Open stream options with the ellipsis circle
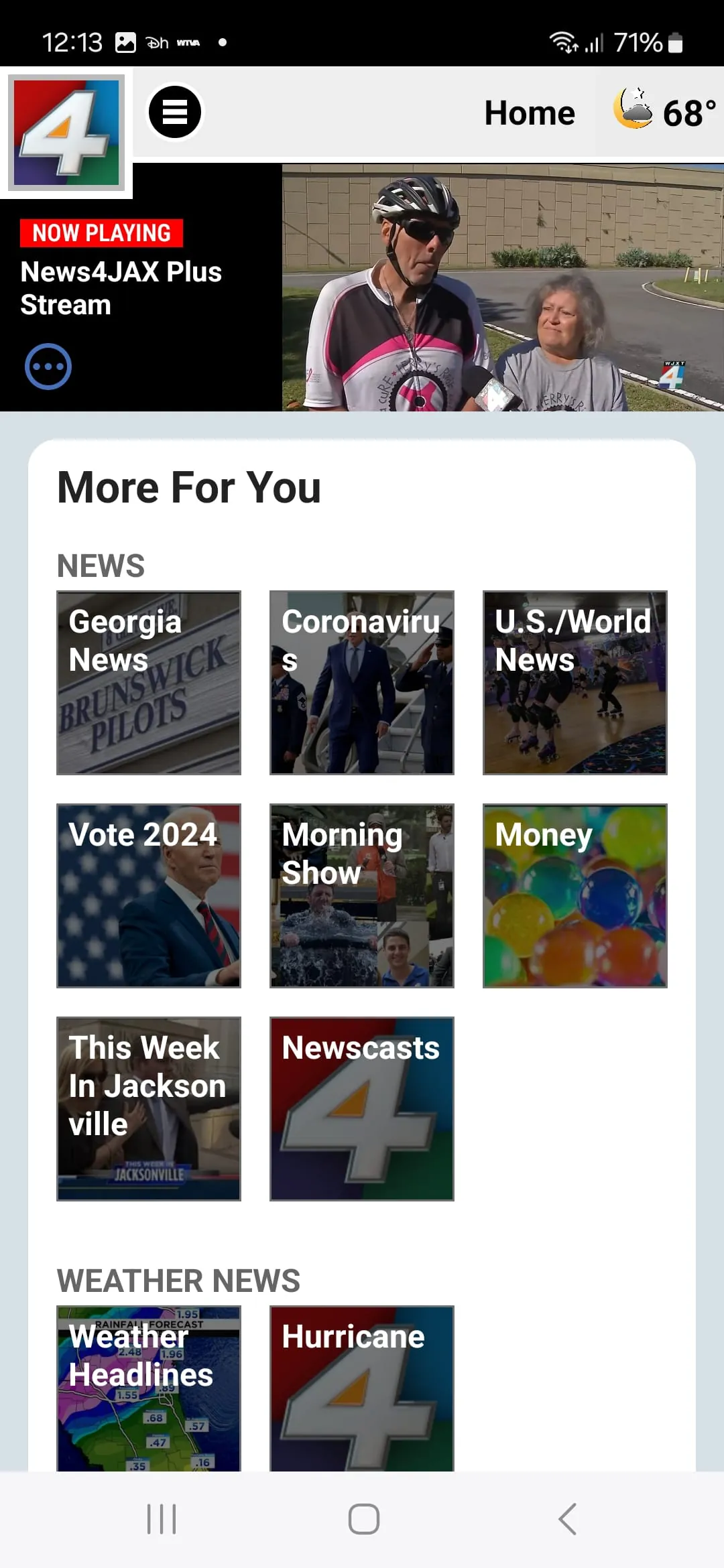The image size is (724, 1568). (x=48, y=366)
